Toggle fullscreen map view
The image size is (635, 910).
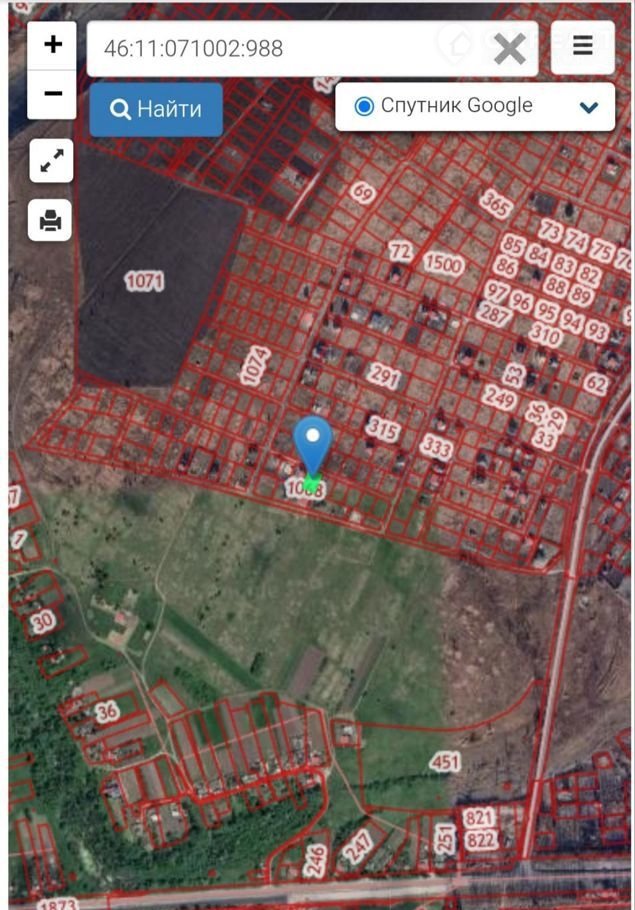click(x=51, y=161)
